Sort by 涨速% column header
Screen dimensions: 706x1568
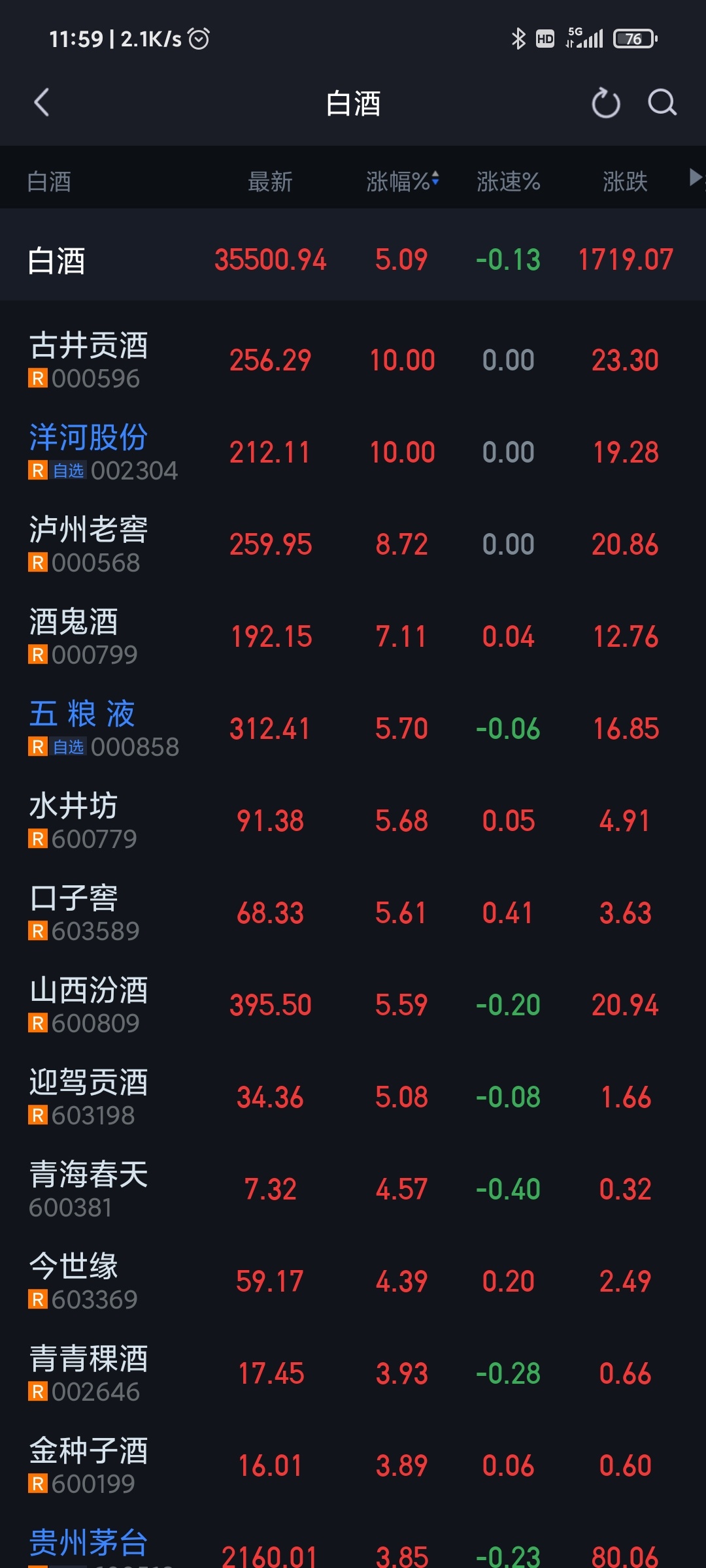(508, 181)
